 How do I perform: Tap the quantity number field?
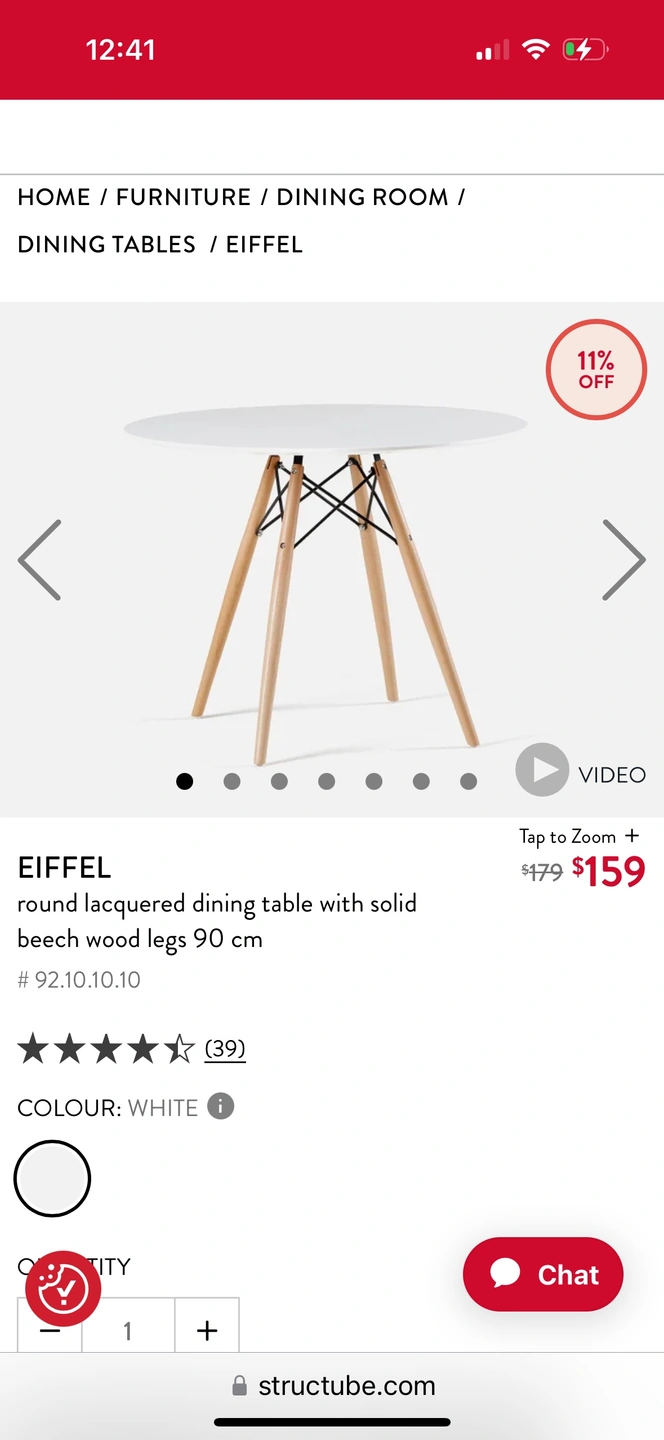pos(128,1330)
